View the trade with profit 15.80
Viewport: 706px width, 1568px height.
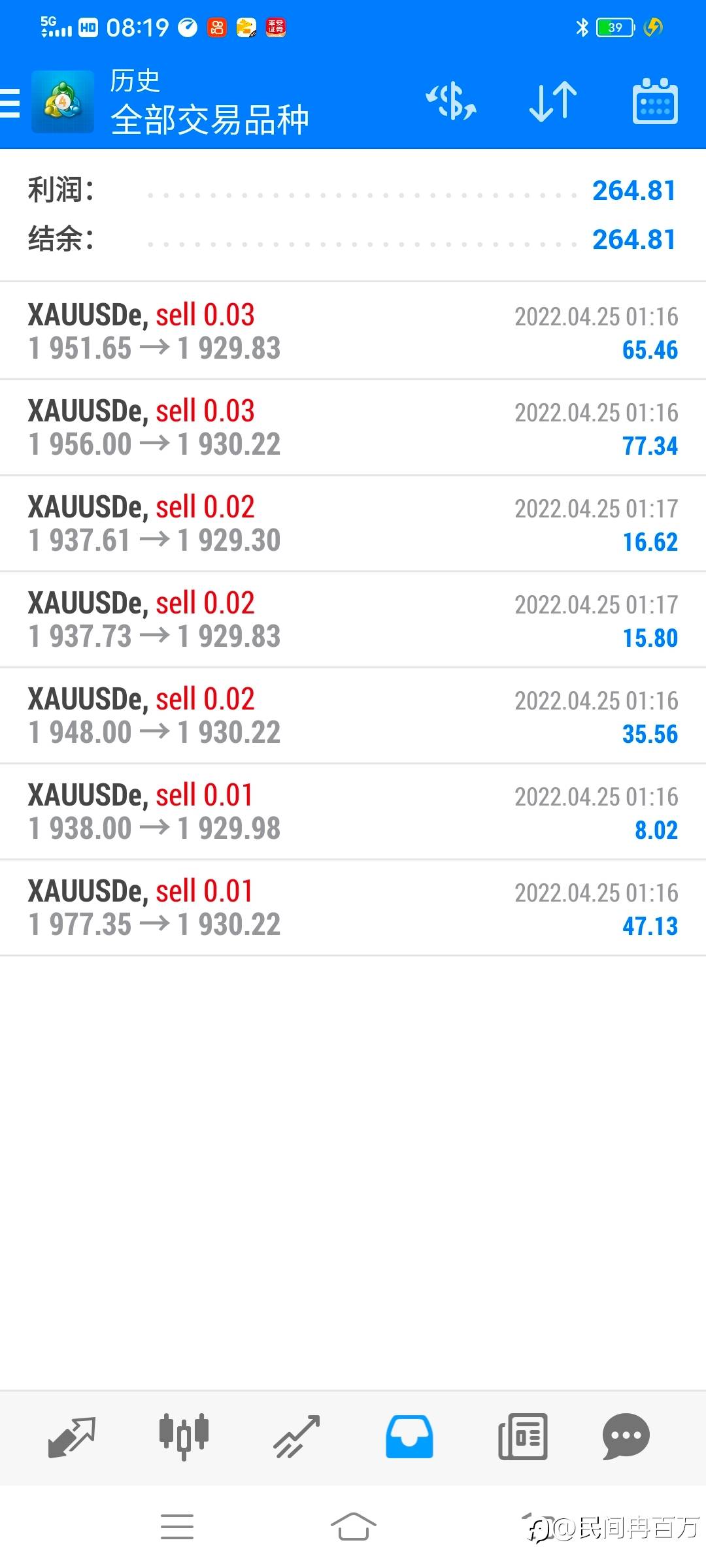353,620
